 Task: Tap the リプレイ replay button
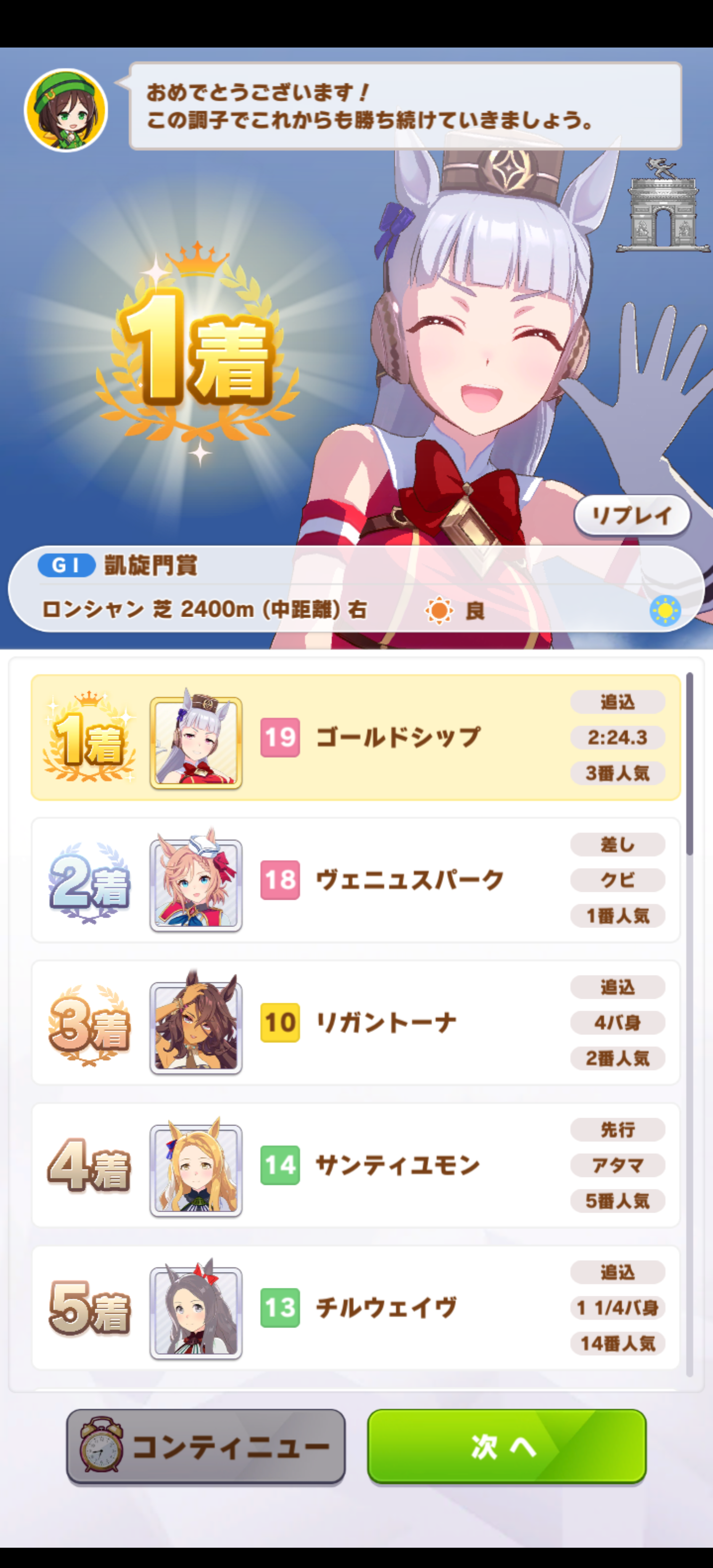point(631,516)
